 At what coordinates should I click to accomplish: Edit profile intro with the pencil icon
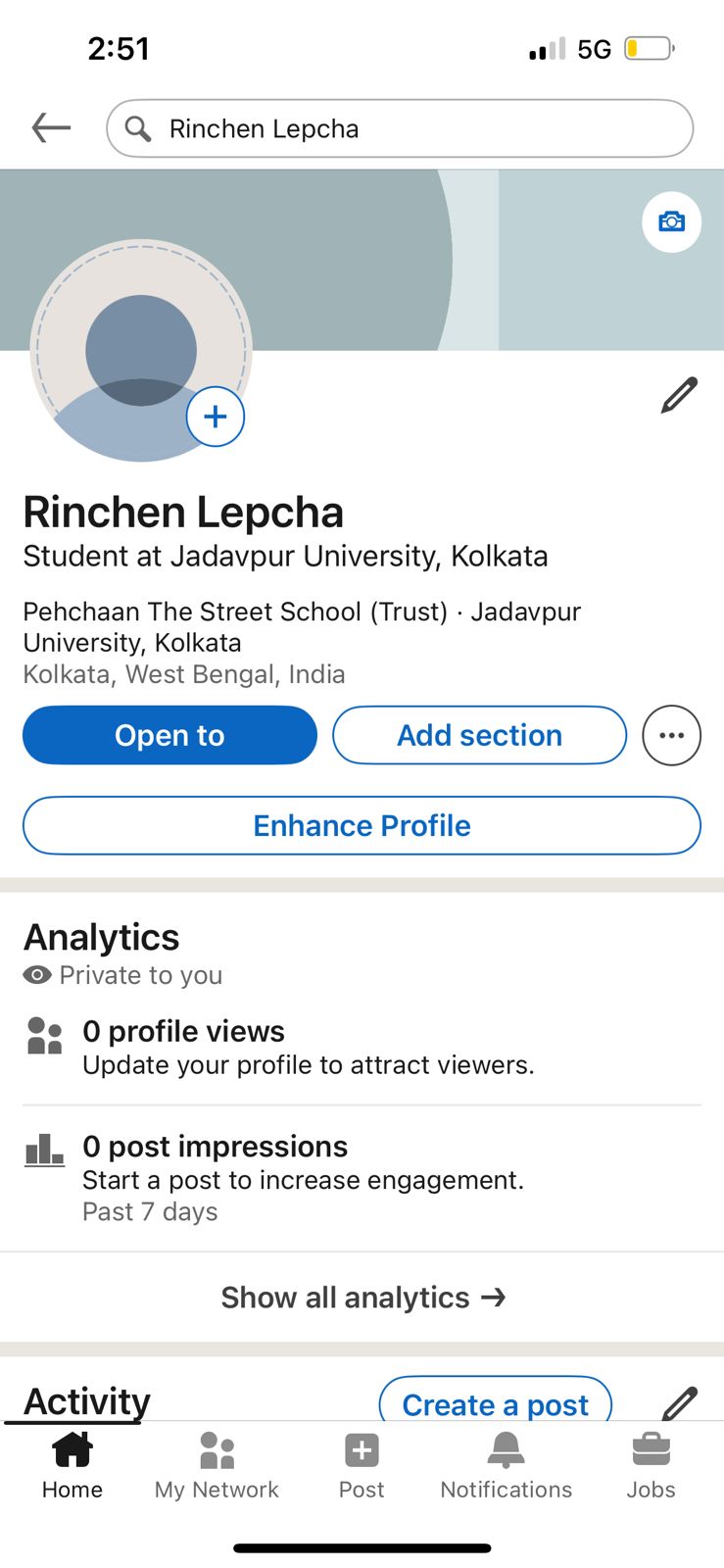[x=679, y=395]
